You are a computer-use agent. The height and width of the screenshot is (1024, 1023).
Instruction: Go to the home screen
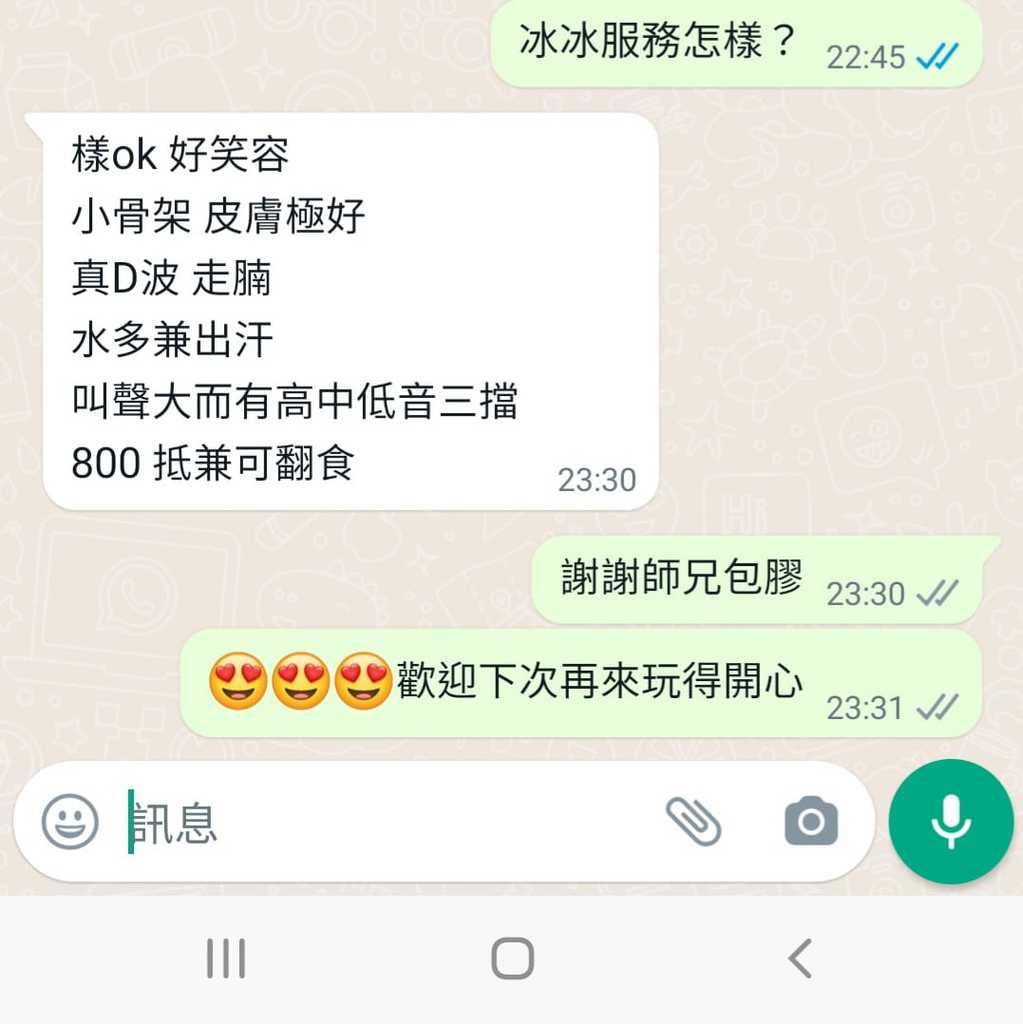(x=512, y=959)
